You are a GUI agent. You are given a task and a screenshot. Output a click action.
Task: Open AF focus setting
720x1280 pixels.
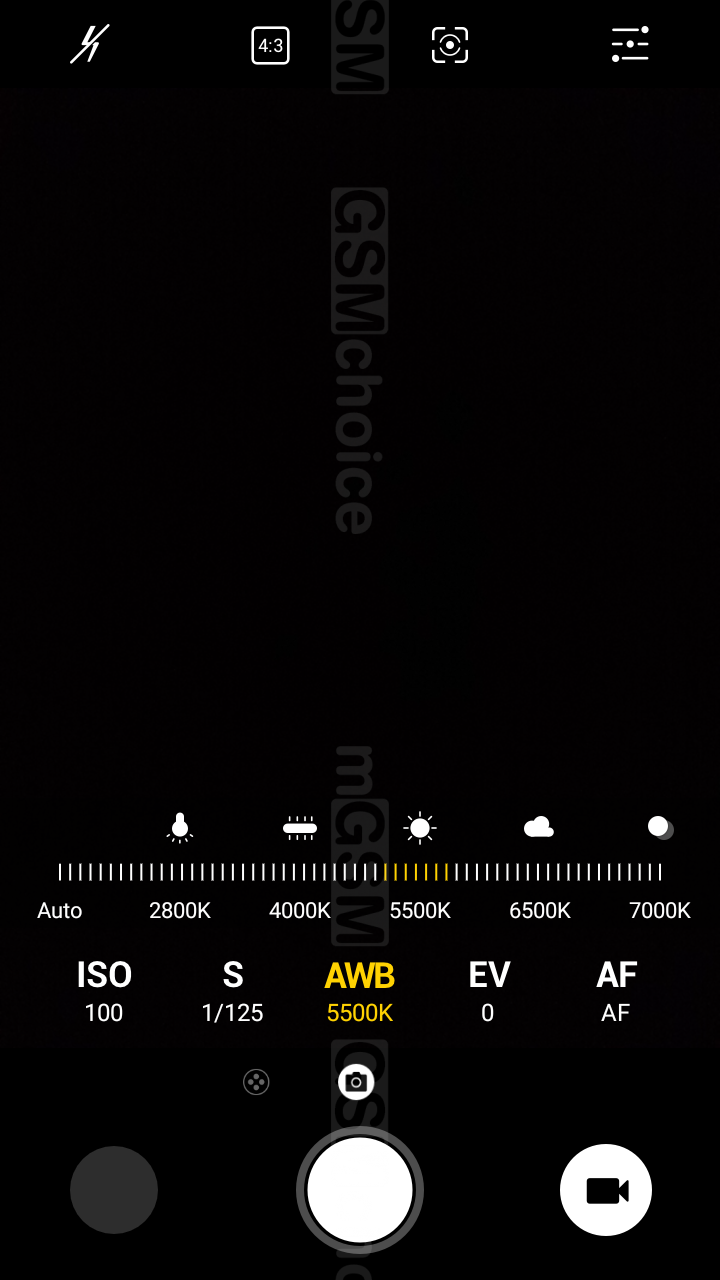pos(616,991)
